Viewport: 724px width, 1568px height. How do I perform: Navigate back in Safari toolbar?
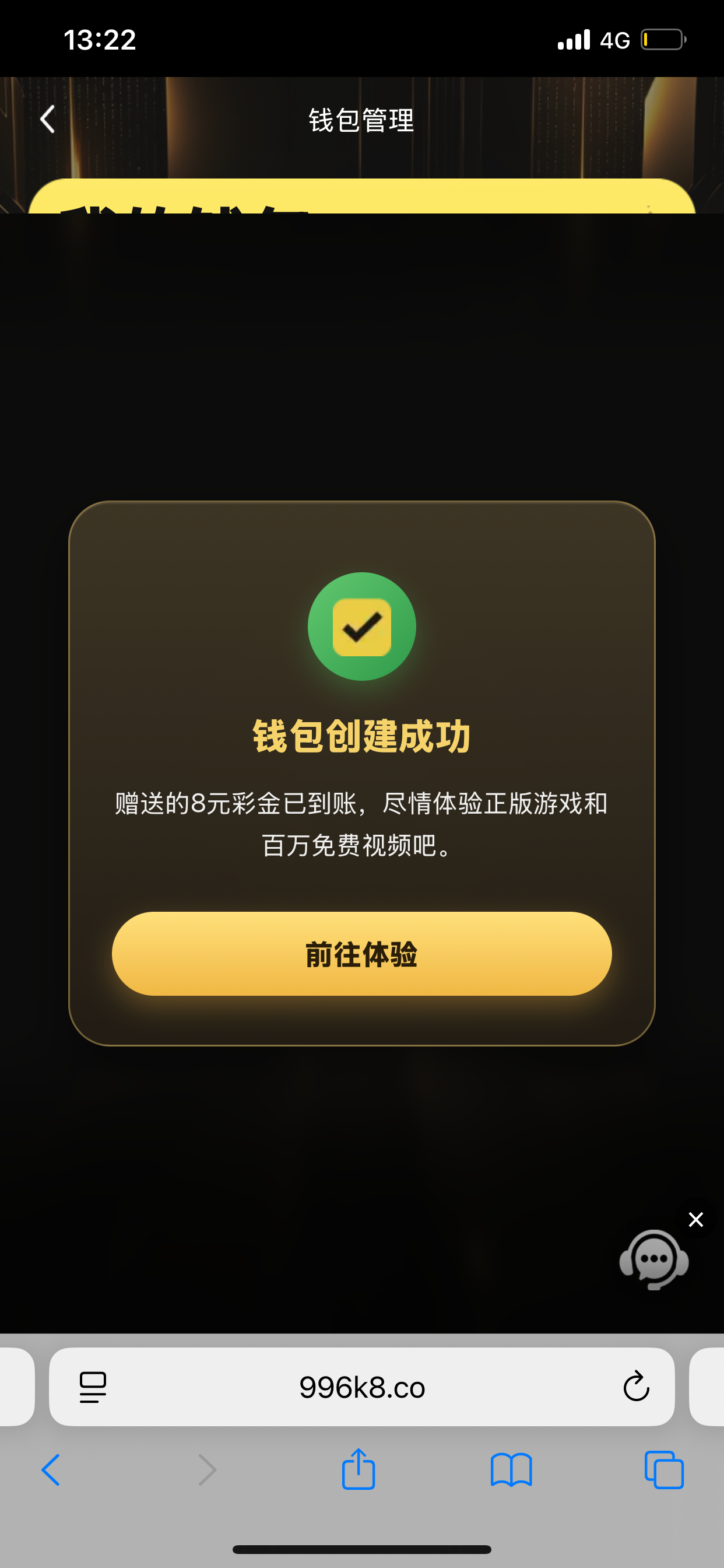point(51,1470)
